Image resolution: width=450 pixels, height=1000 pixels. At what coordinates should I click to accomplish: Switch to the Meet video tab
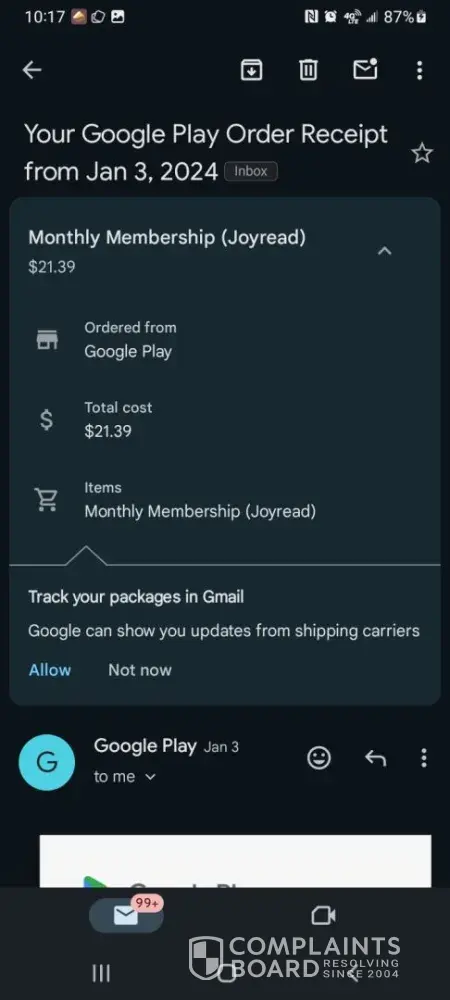point(323,916)
